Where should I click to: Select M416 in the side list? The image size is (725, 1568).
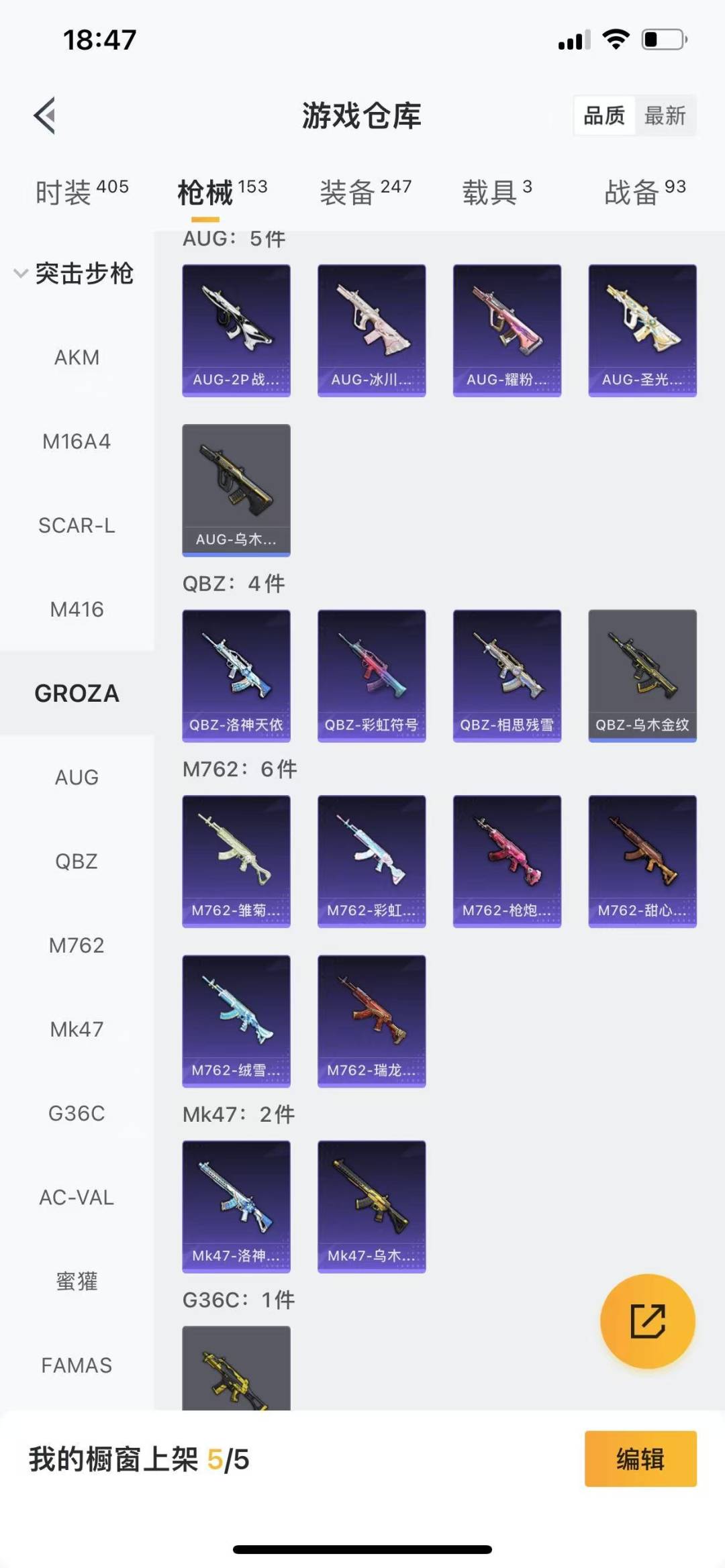[77, 609]
